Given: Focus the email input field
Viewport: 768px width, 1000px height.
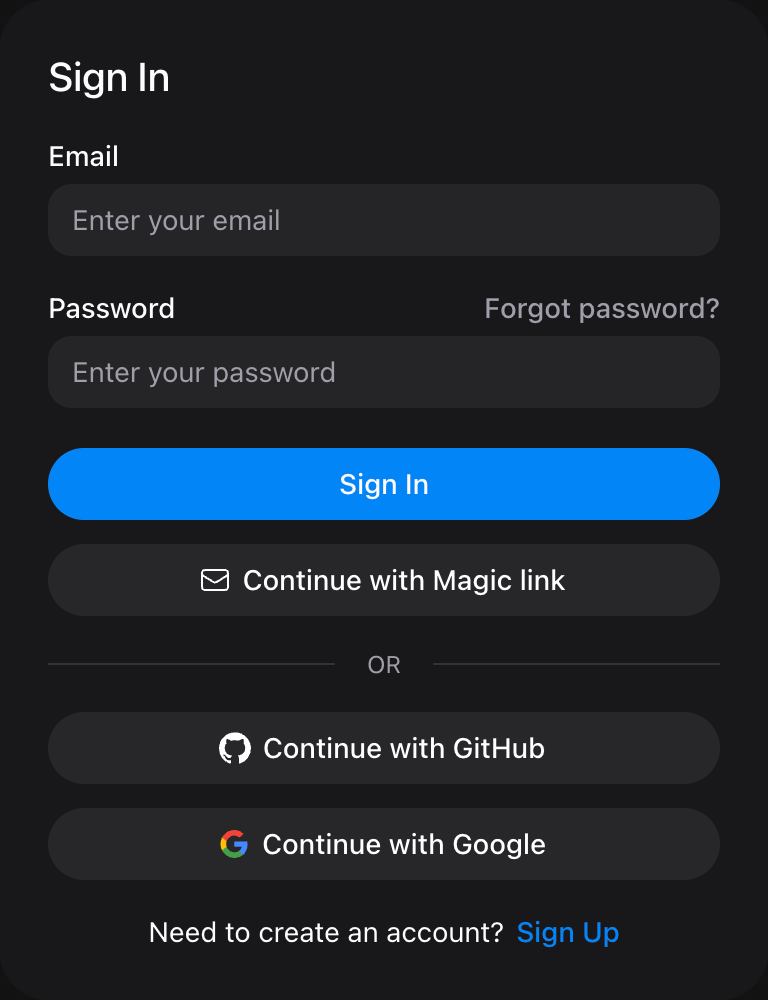Looking at the screenshot, I should (x=384, y=220).
